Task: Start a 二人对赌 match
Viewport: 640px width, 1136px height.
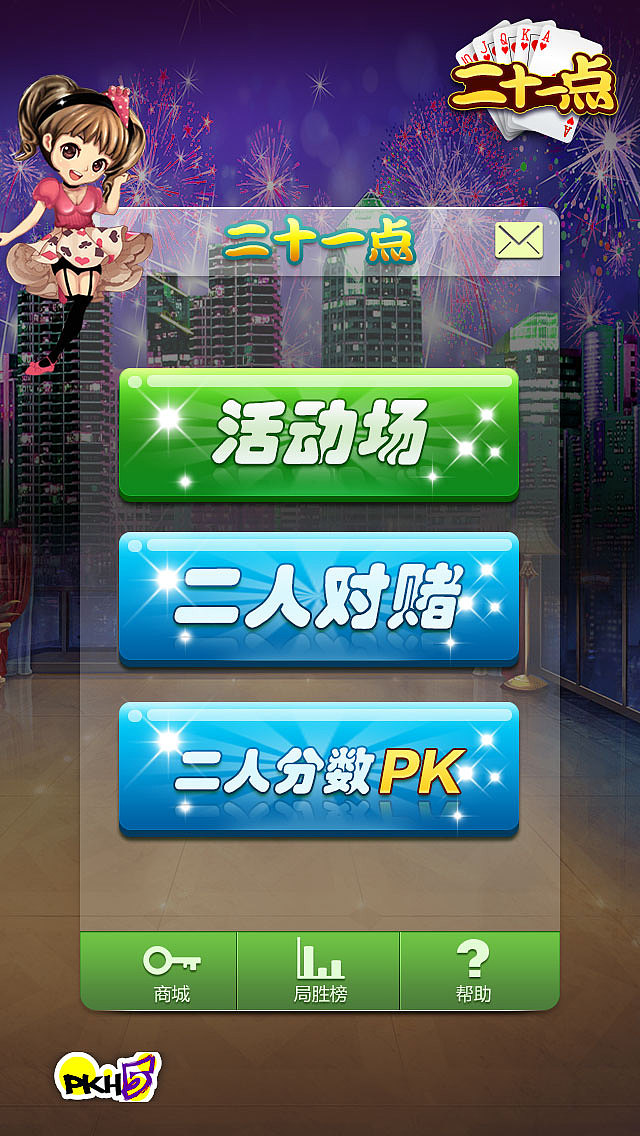Action: [318, 599]
